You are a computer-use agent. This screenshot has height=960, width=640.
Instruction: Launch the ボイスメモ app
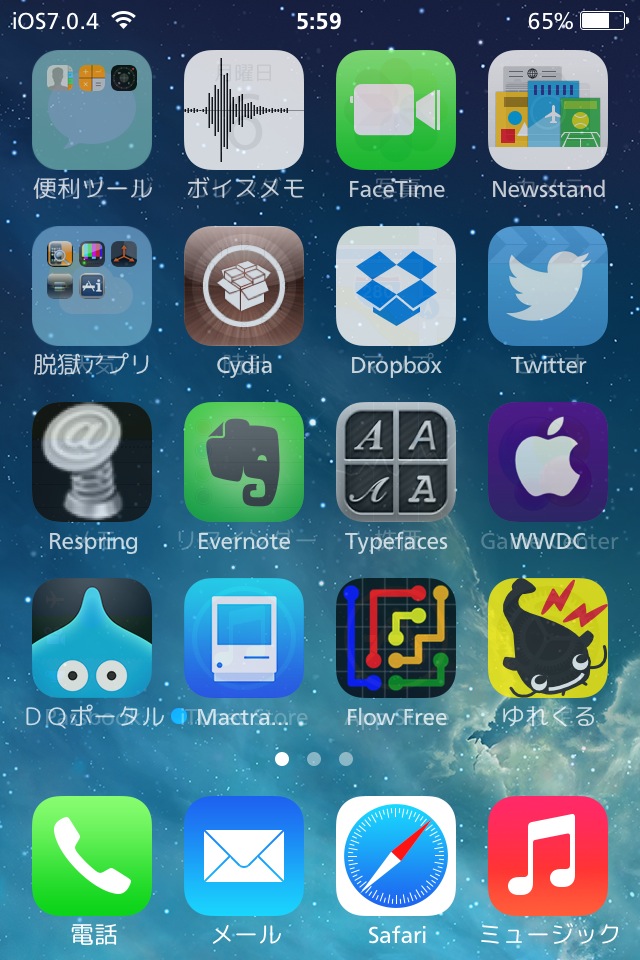[244, 110]
